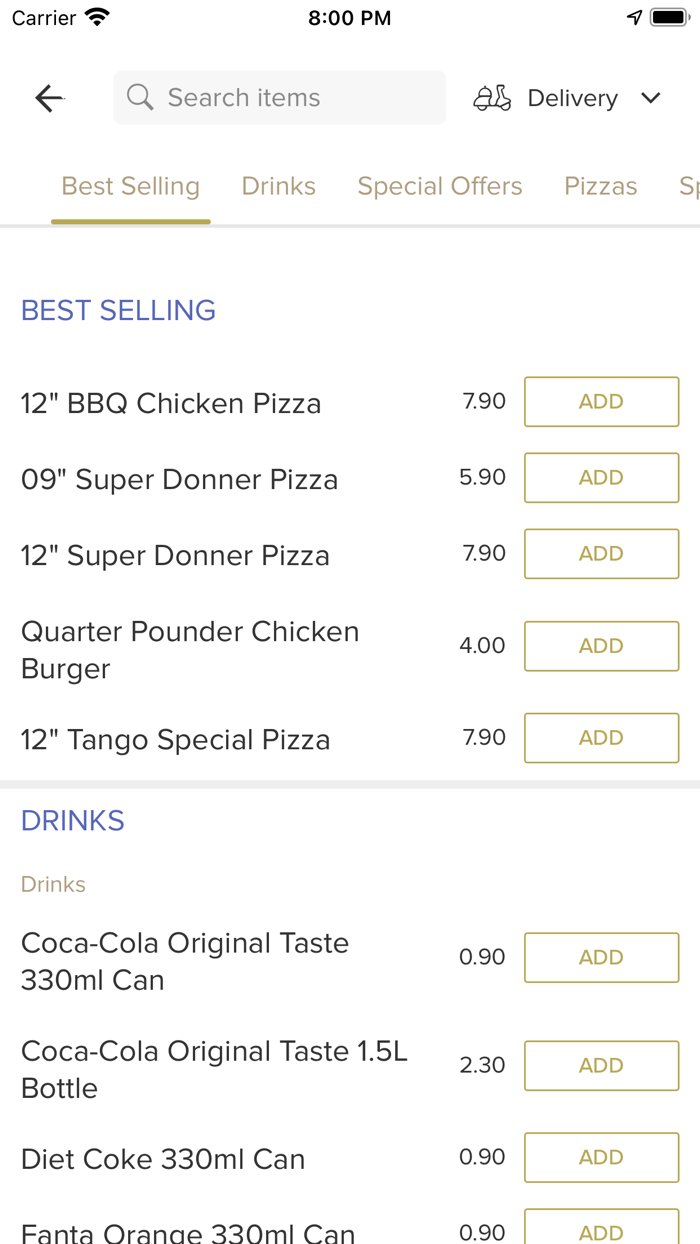
Task: Add 12" BBQ Chicken Pizza to order
Action: [x=602, y=402]
